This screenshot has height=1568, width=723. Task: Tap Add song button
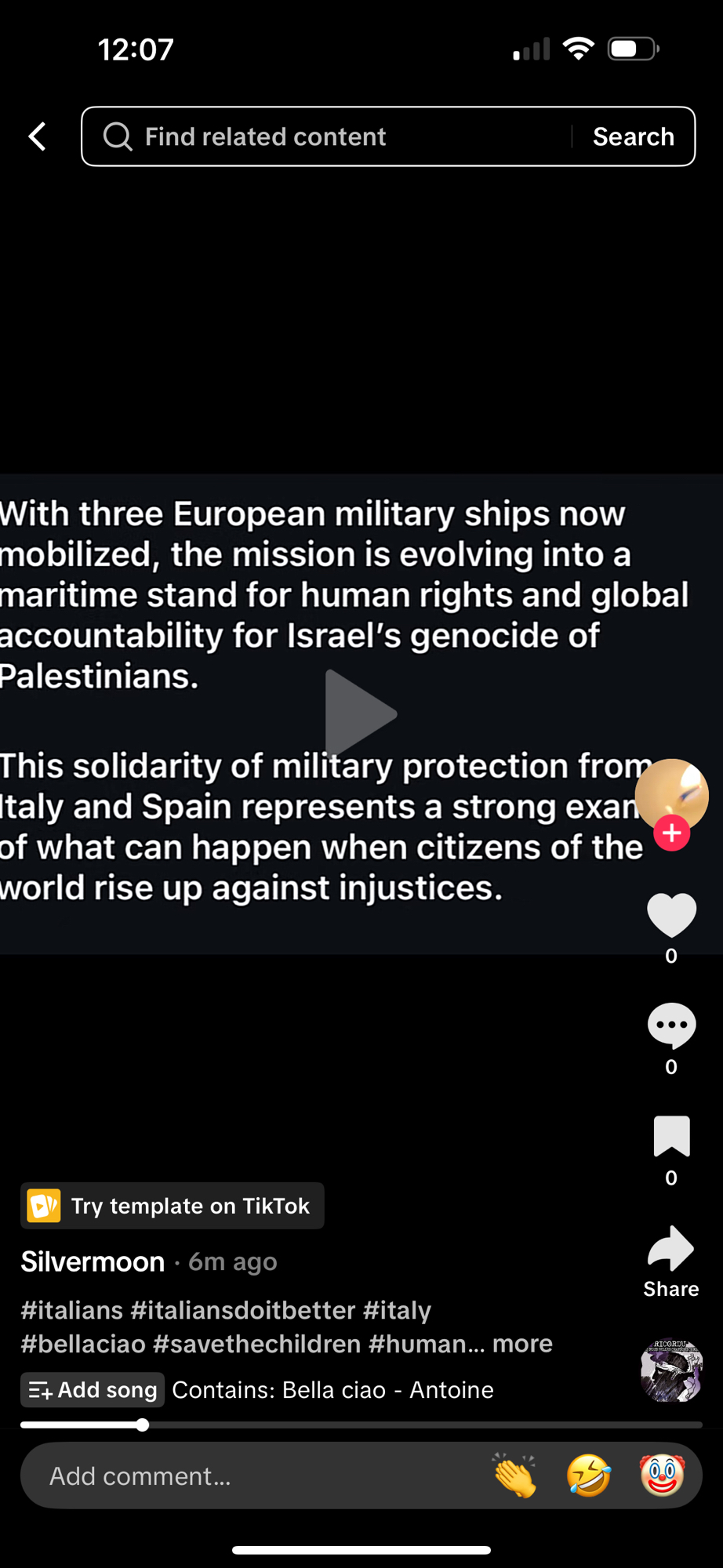[x=93, y=1390]
